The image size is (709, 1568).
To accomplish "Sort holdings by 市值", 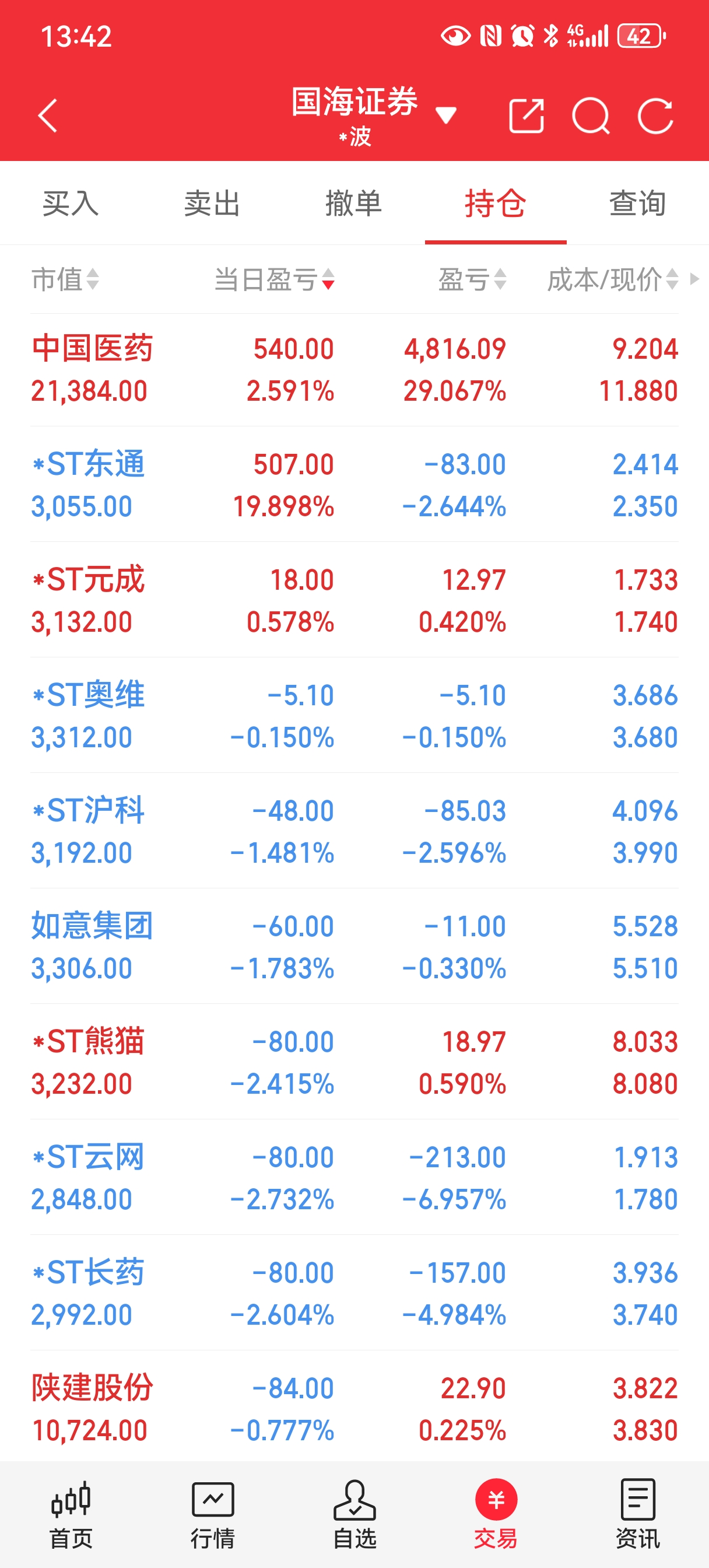I will [65, 280].
